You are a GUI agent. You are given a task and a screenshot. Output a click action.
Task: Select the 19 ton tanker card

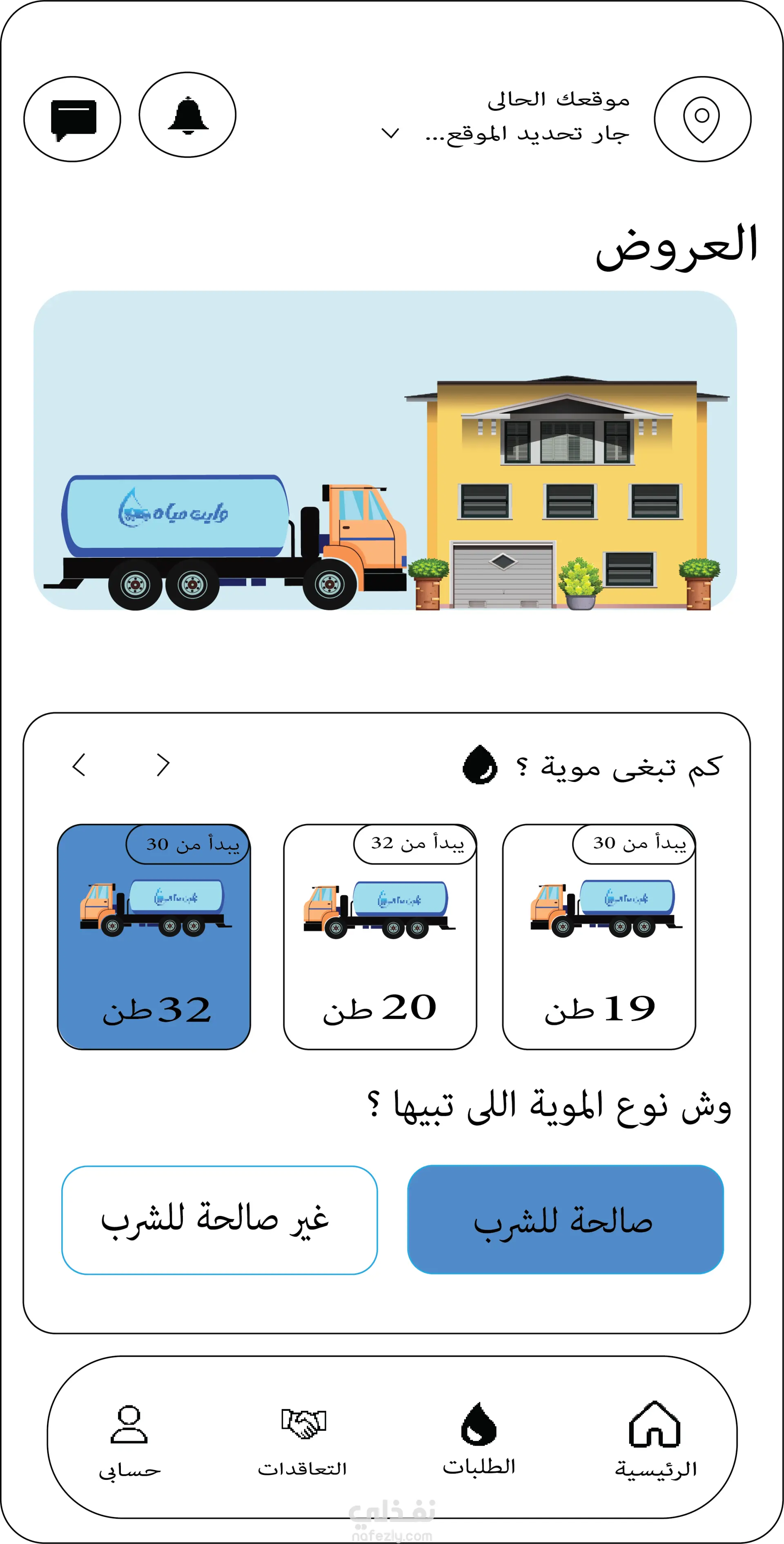(x=599, y=937)
